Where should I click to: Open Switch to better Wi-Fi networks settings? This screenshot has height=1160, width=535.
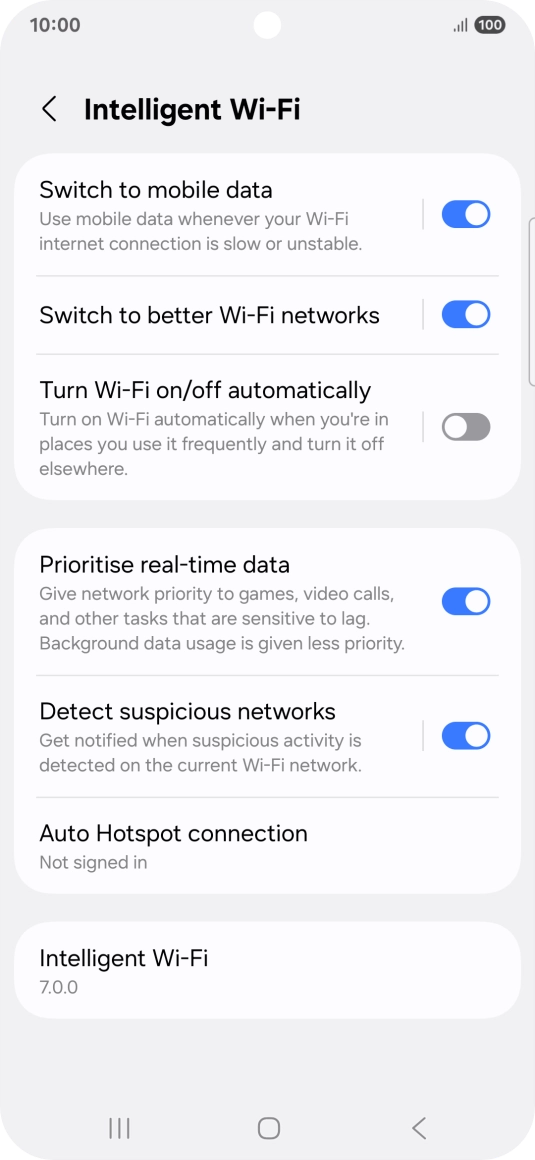point(218,315)
